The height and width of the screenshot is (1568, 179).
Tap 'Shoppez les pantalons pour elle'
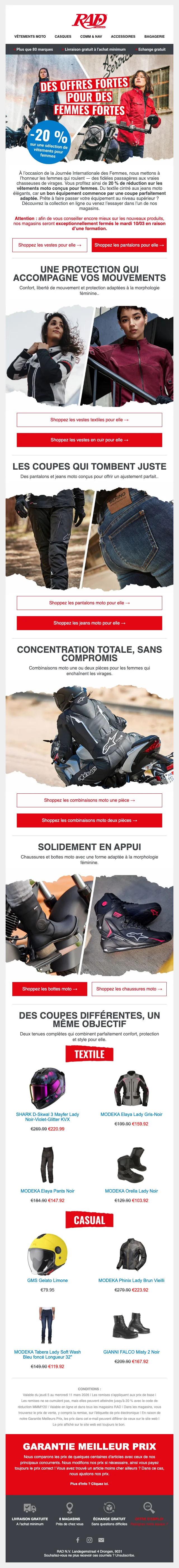129,245
